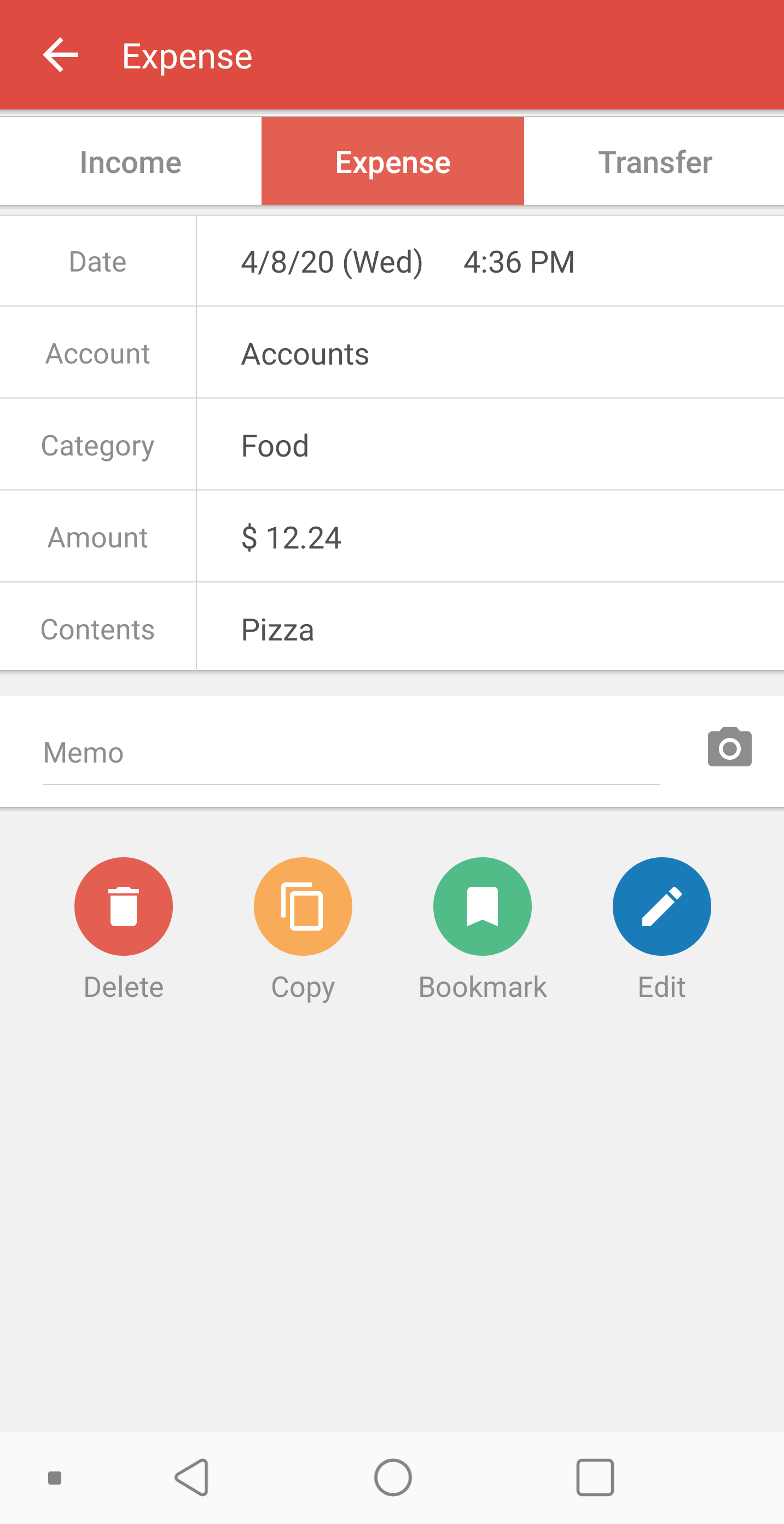Select the Expense tab
This screenshot has height=1524, width=784.
tap(393, 161)
